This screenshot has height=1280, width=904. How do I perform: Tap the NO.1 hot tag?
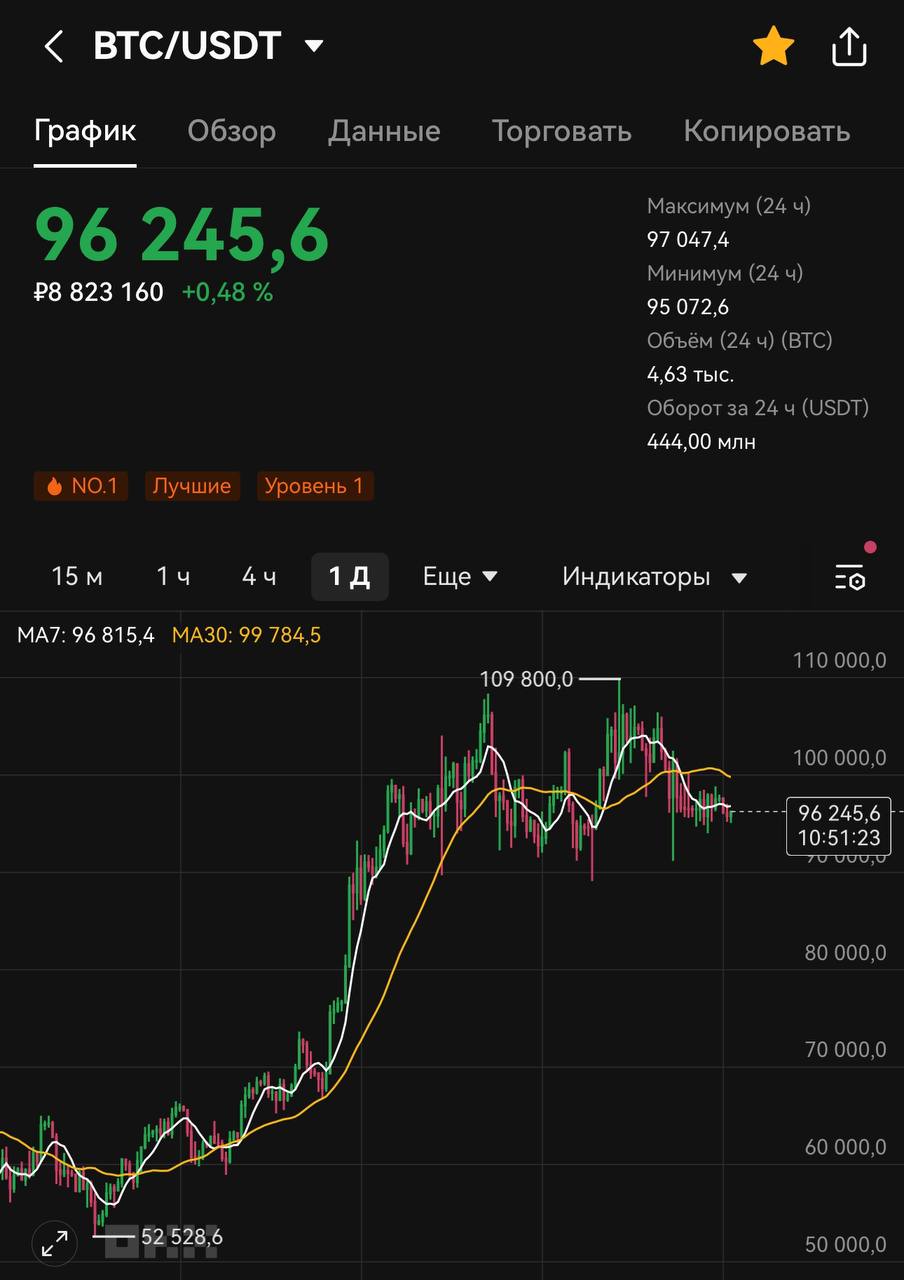[x=81, y=486]
